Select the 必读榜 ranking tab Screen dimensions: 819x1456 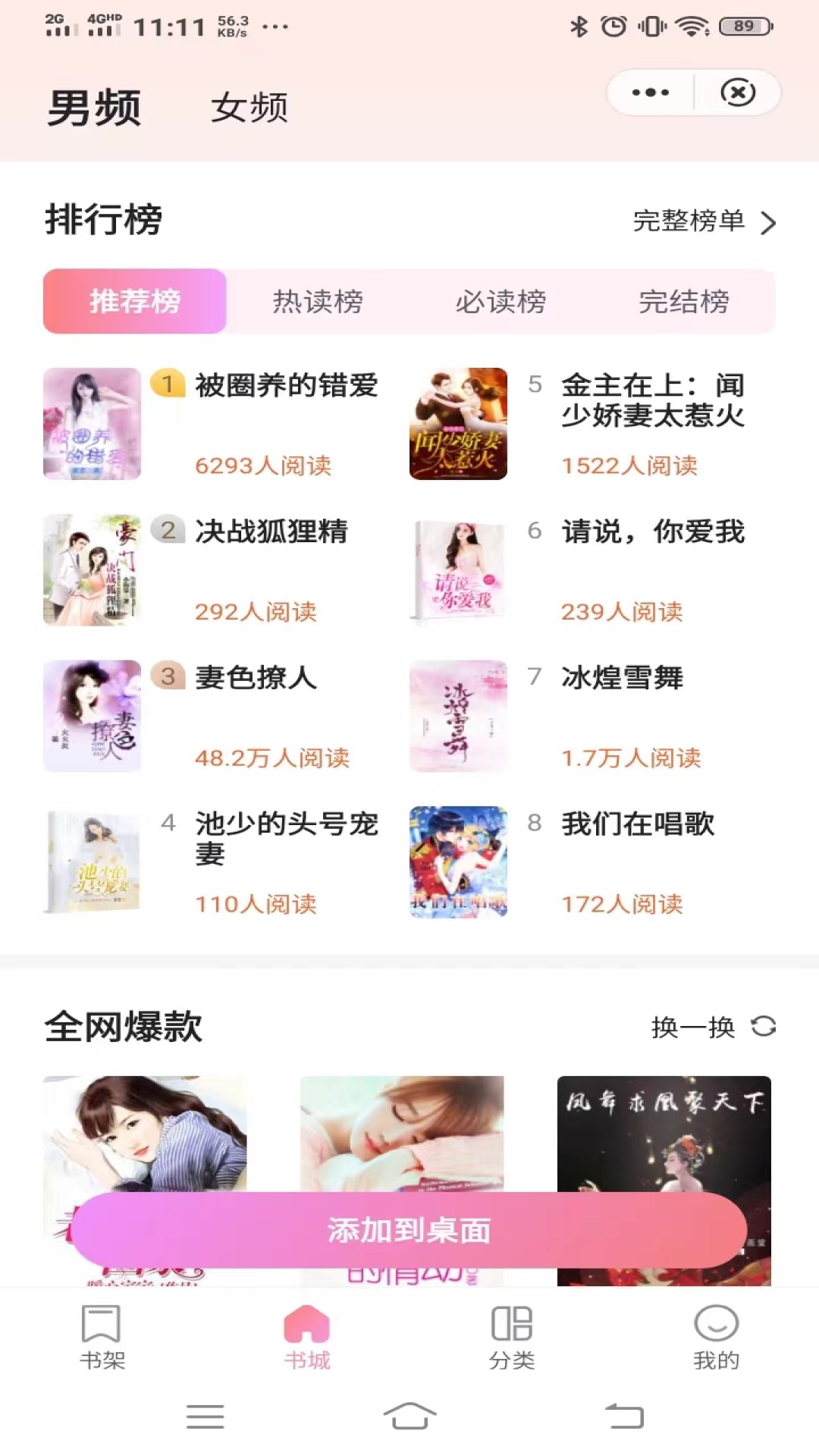[500, 302]
